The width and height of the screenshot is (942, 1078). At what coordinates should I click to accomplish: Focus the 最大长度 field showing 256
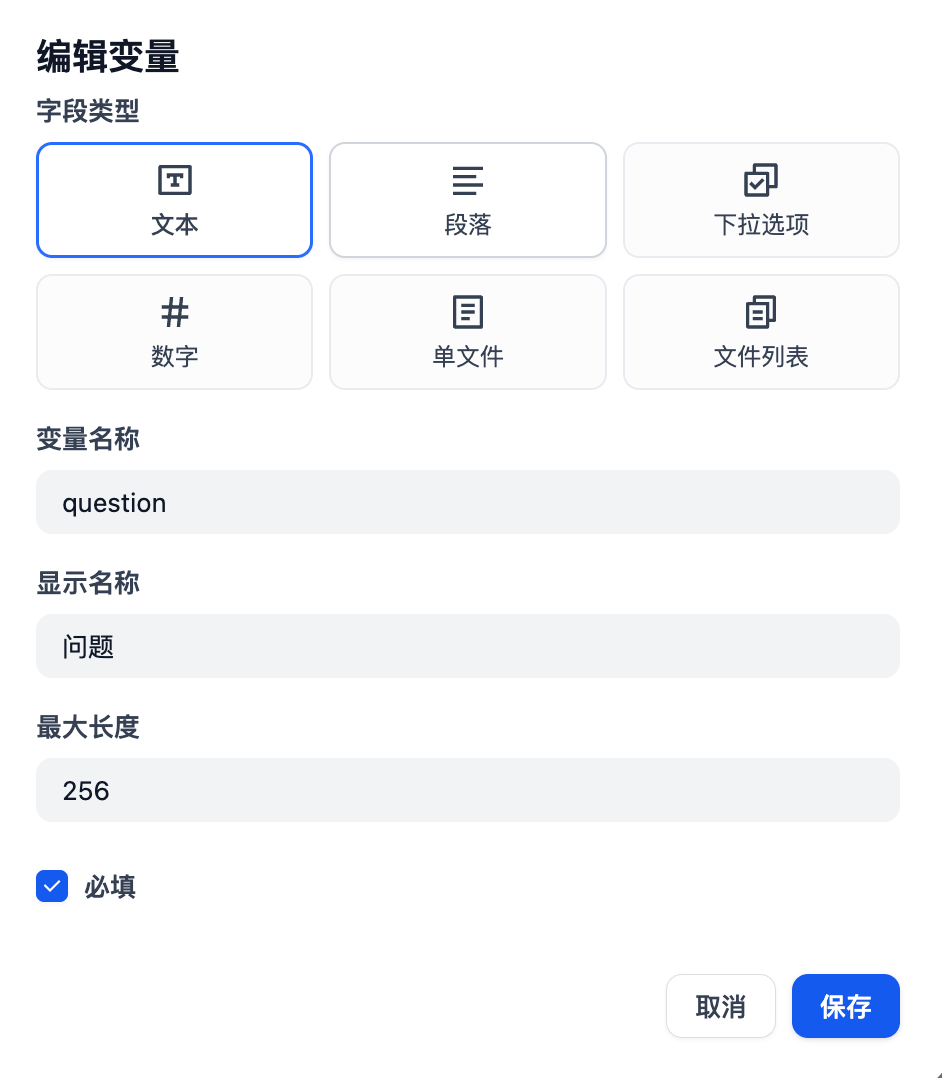467,790
